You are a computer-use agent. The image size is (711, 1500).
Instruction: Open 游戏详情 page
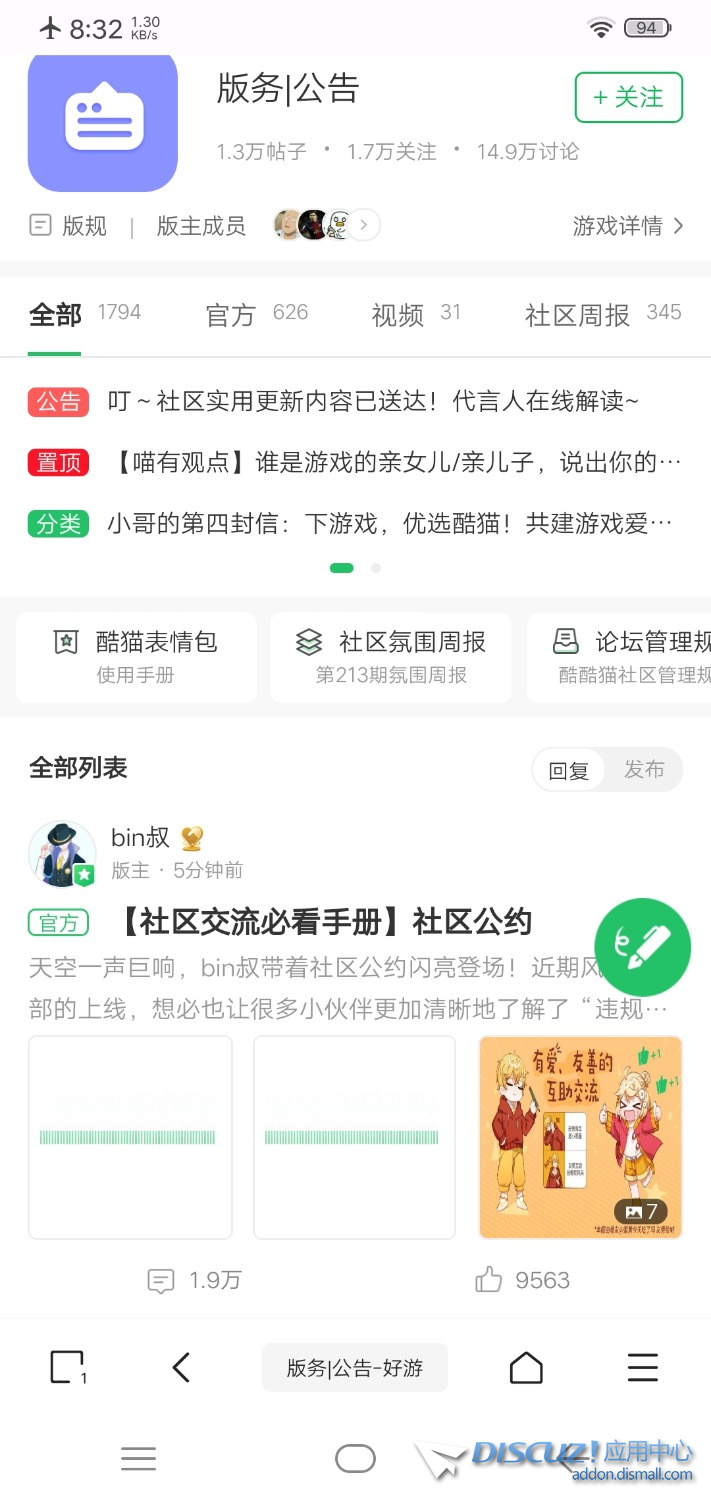click(x=627, y=226)
